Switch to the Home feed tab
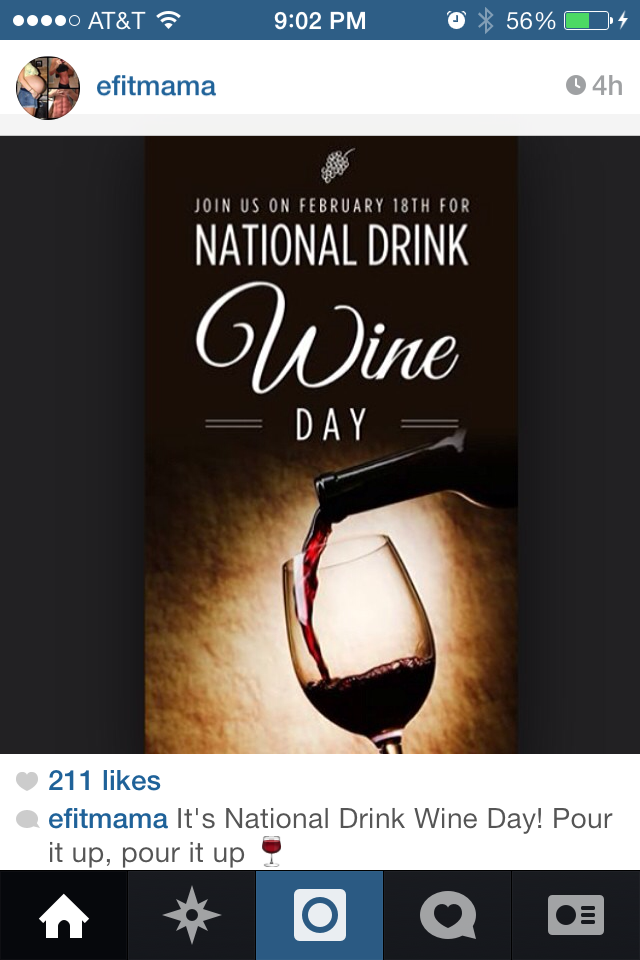Screen dimensions: 640x960 (x=64, y=915)
